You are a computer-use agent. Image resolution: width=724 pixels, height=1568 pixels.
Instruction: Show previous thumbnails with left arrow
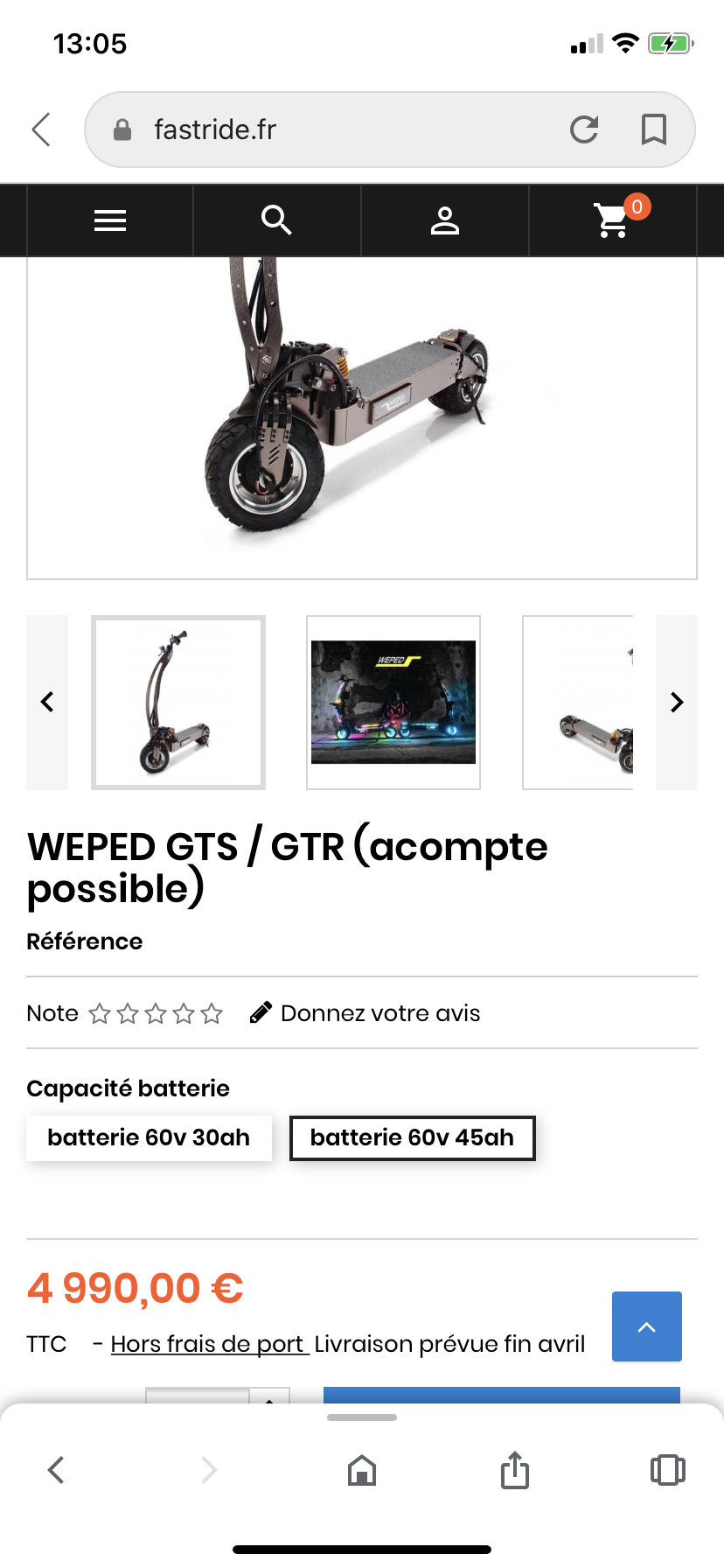click(x=47, y=703)
